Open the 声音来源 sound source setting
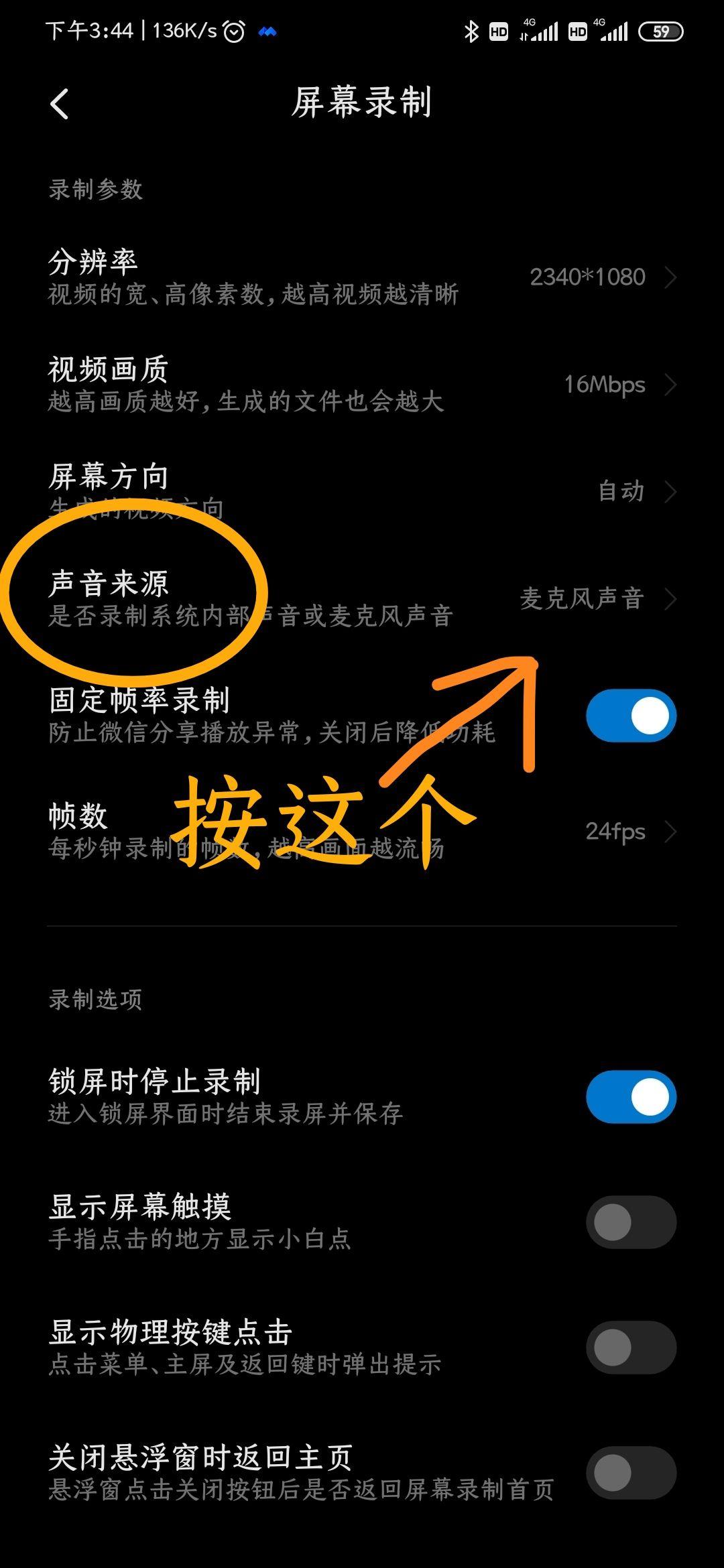The image size is (724, 1568). point(362,598)
